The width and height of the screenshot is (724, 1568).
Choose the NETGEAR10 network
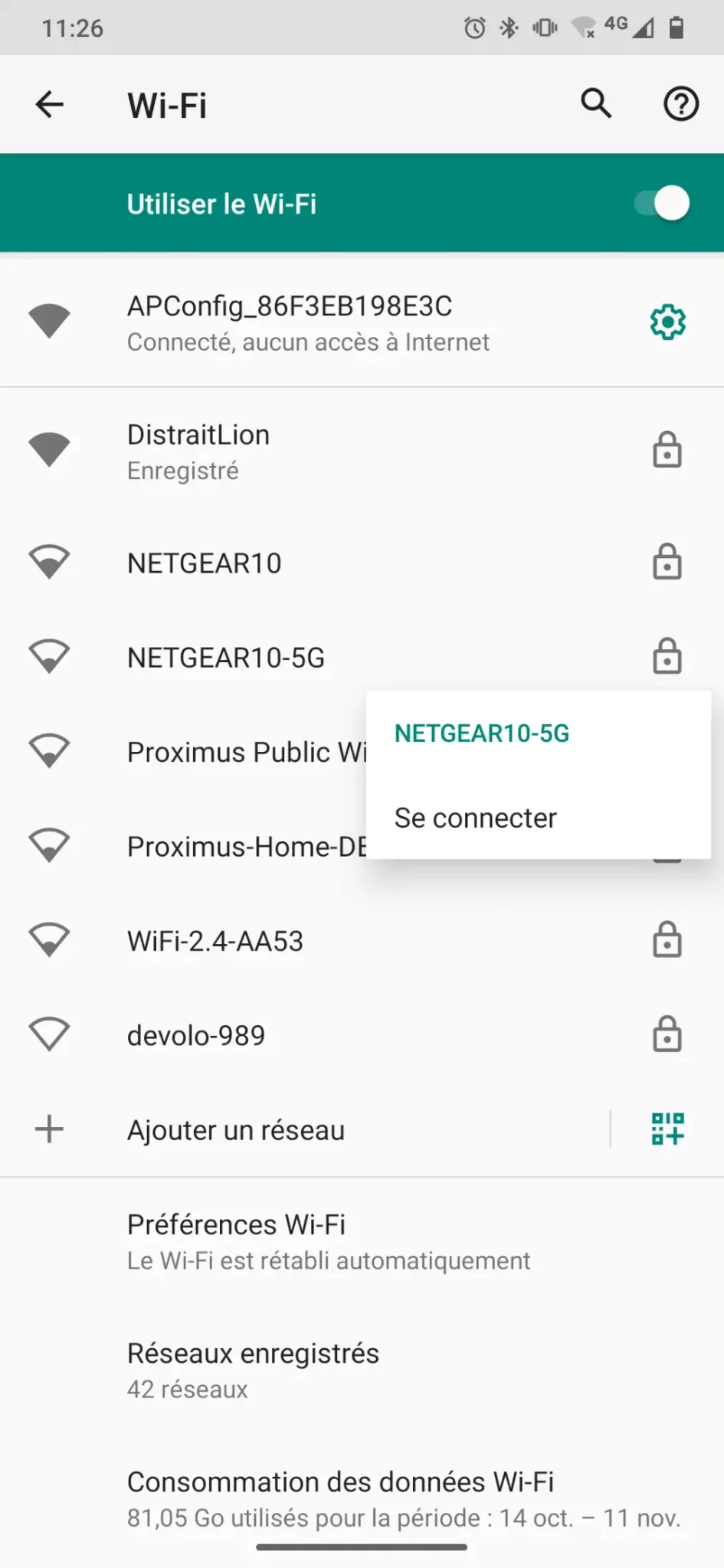362,563
